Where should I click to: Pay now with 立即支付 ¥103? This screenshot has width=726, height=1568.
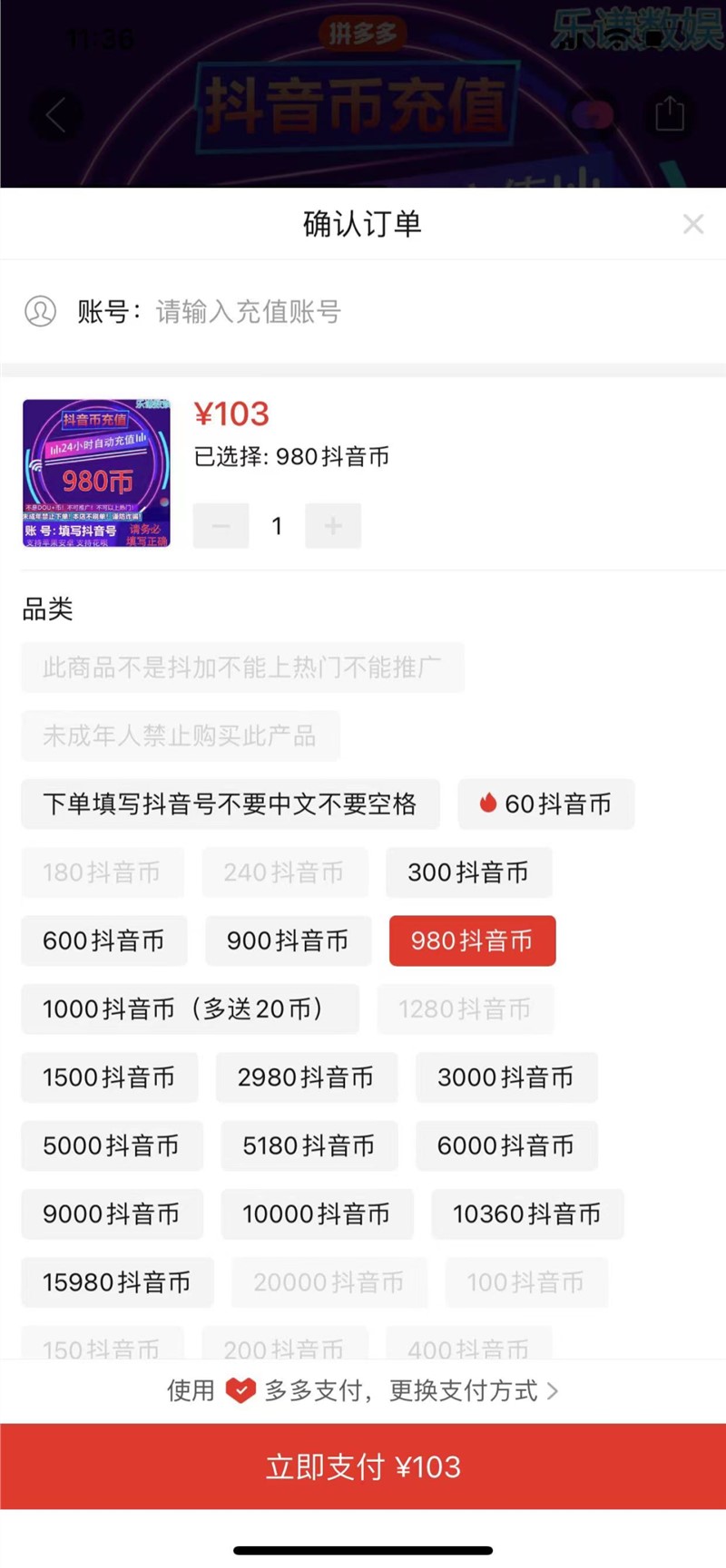click(363, 1467)
